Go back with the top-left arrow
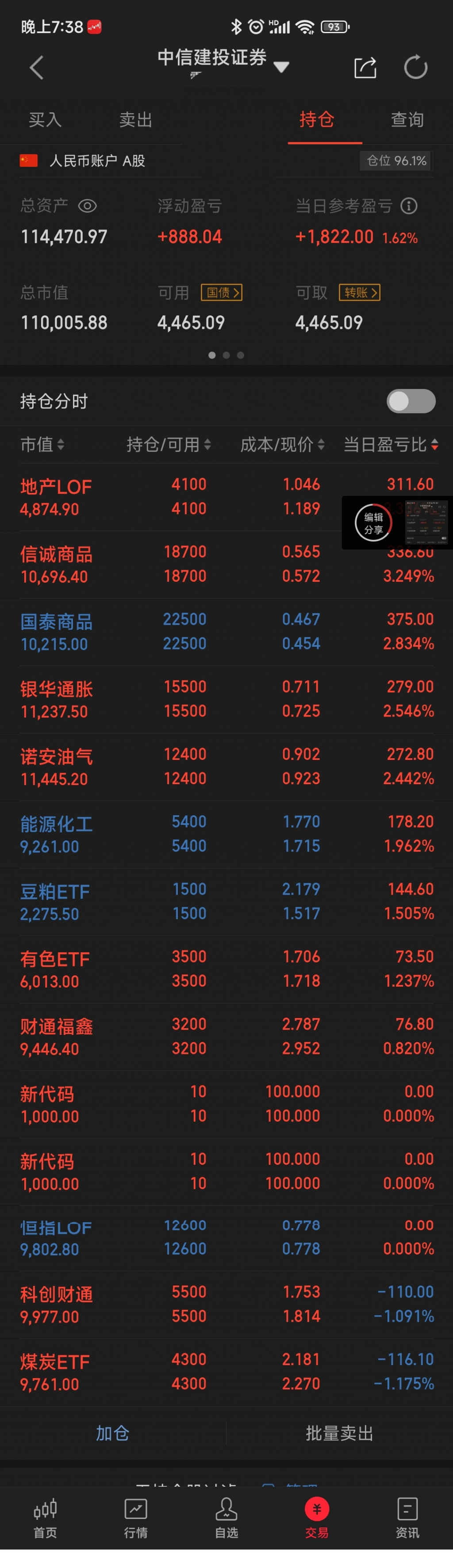 click(x=37, y=68)
